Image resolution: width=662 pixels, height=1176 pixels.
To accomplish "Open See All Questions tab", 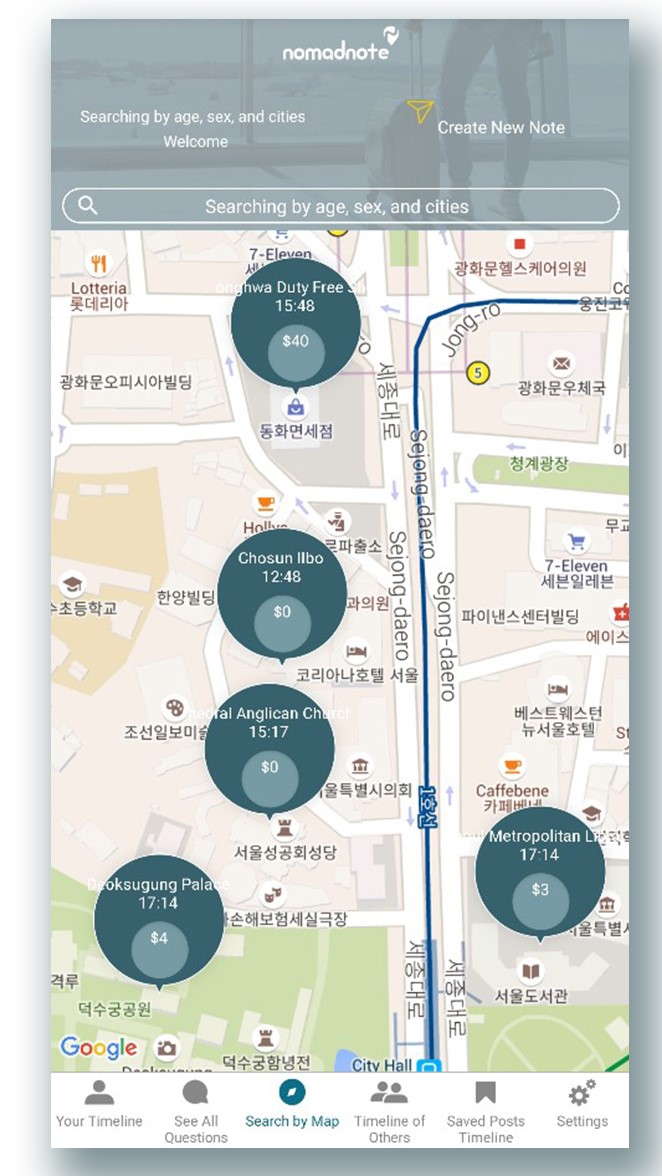I will [x=196, y=1110].
